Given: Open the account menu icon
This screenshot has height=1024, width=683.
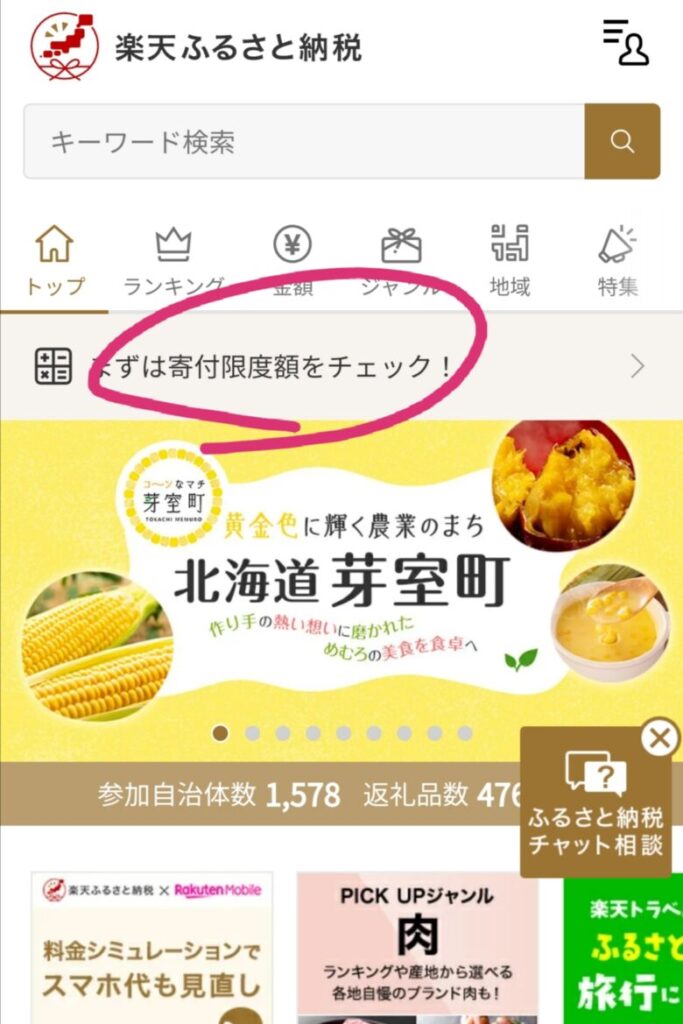Looking at the screenshot, I should [626, 44].
